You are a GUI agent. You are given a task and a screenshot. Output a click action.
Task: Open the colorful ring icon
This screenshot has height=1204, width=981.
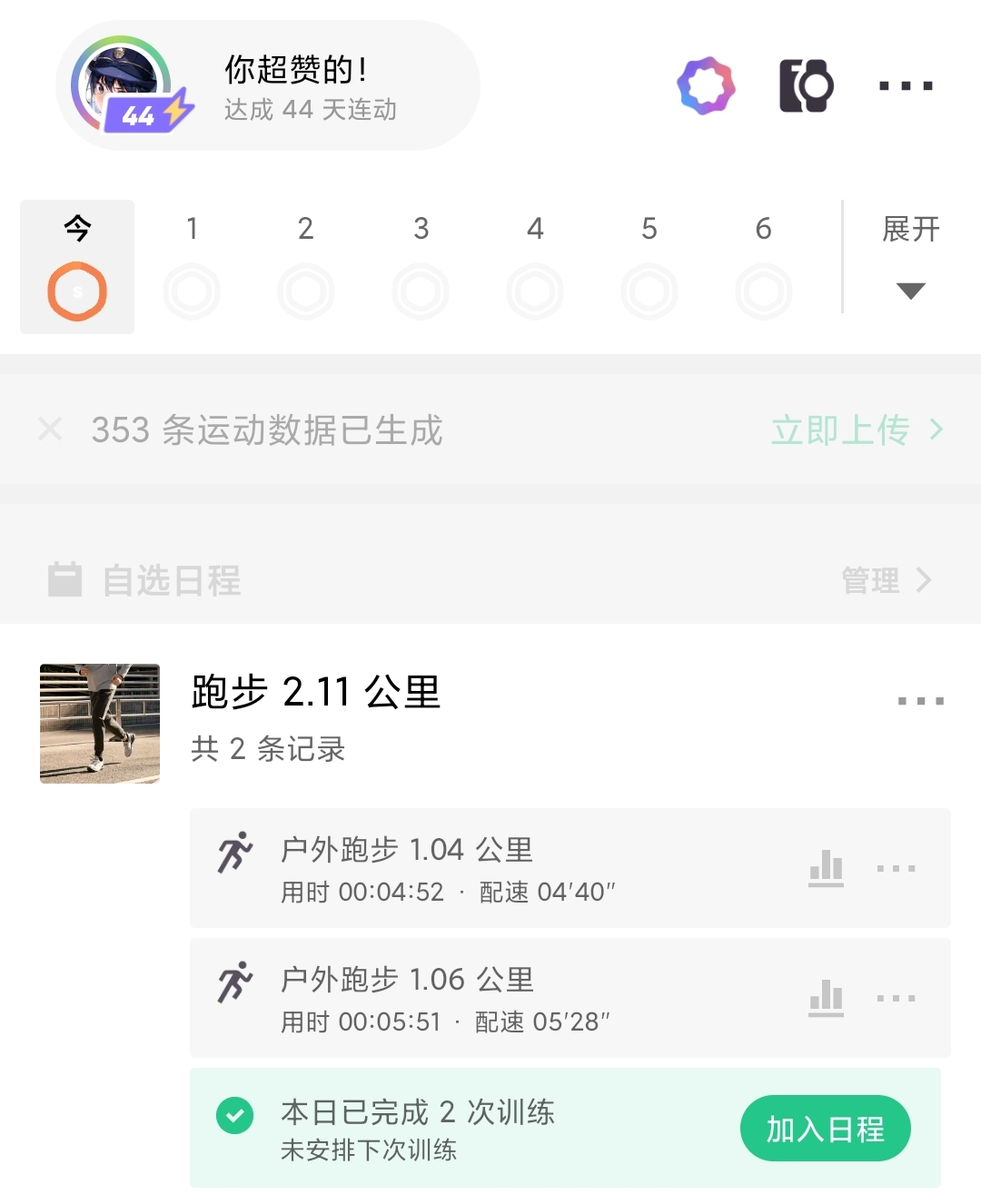706,86
